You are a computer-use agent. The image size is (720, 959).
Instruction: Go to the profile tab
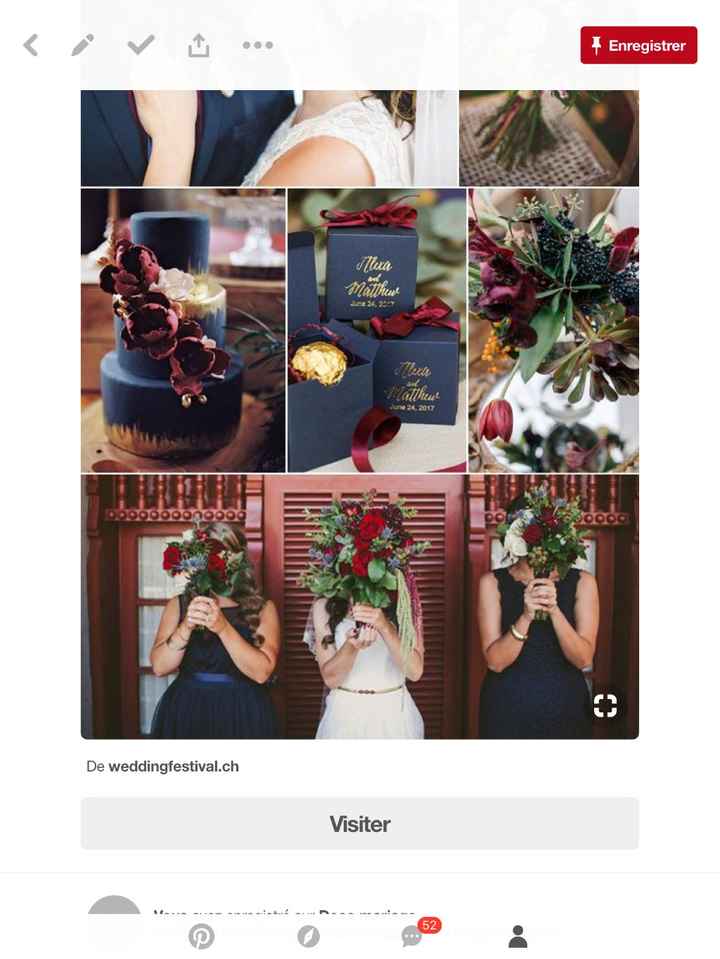point(517,936)
